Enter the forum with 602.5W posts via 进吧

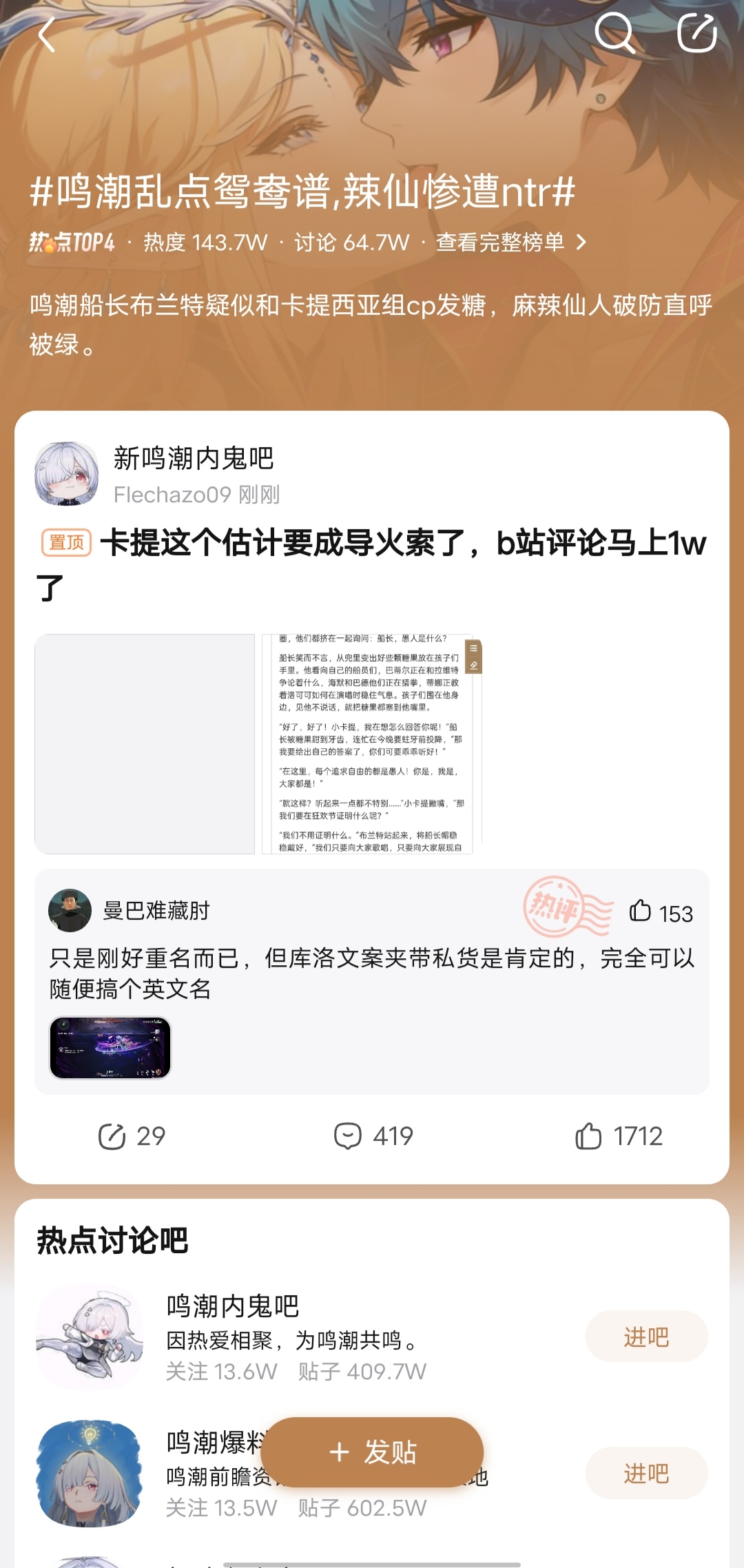[646, 1473]
